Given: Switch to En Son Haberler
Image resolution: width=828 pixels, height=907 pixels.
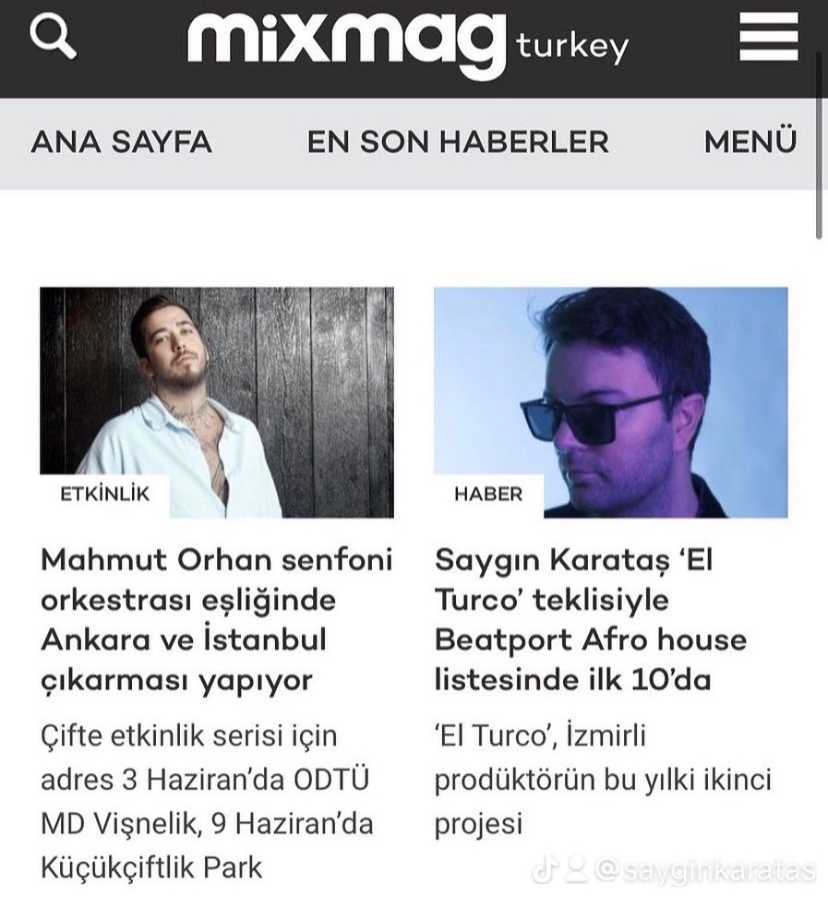Looking at the screenshot, I should (x=457, y=142).
